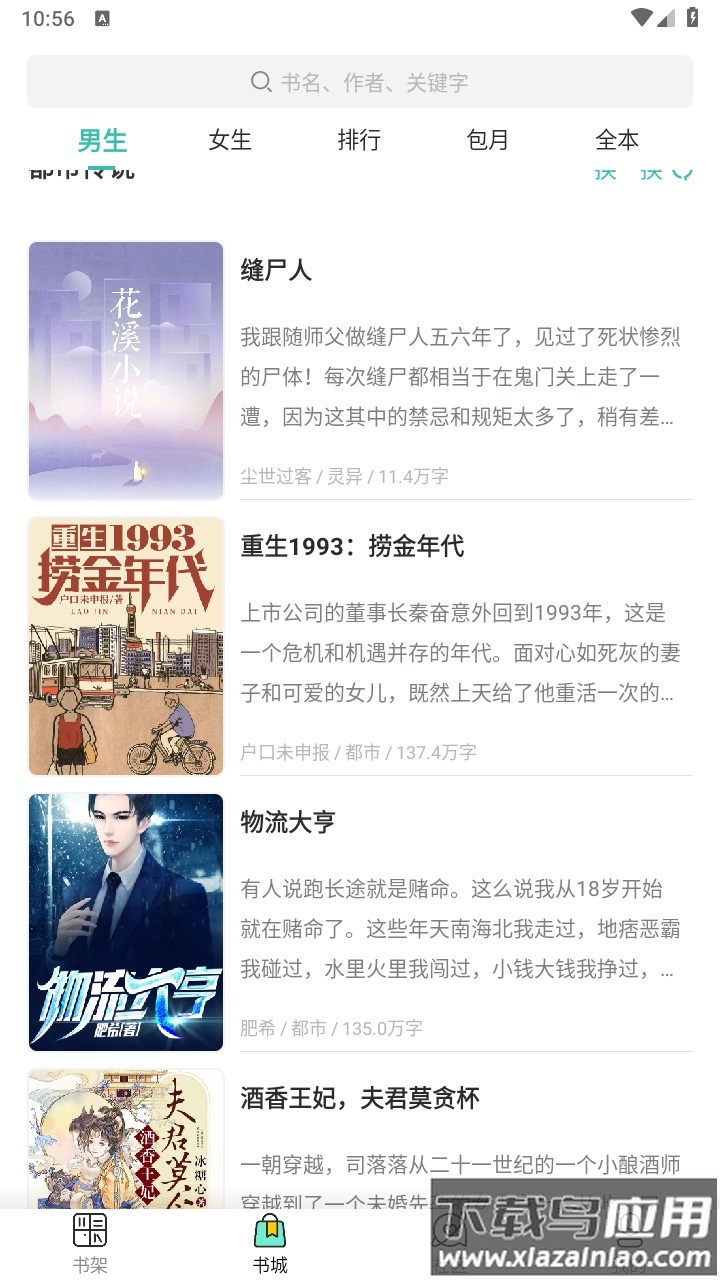Screen dimensions: 720x1280
Task: Open the 书架 bookshelf via its icon
Action: (x=90, y=1230)
